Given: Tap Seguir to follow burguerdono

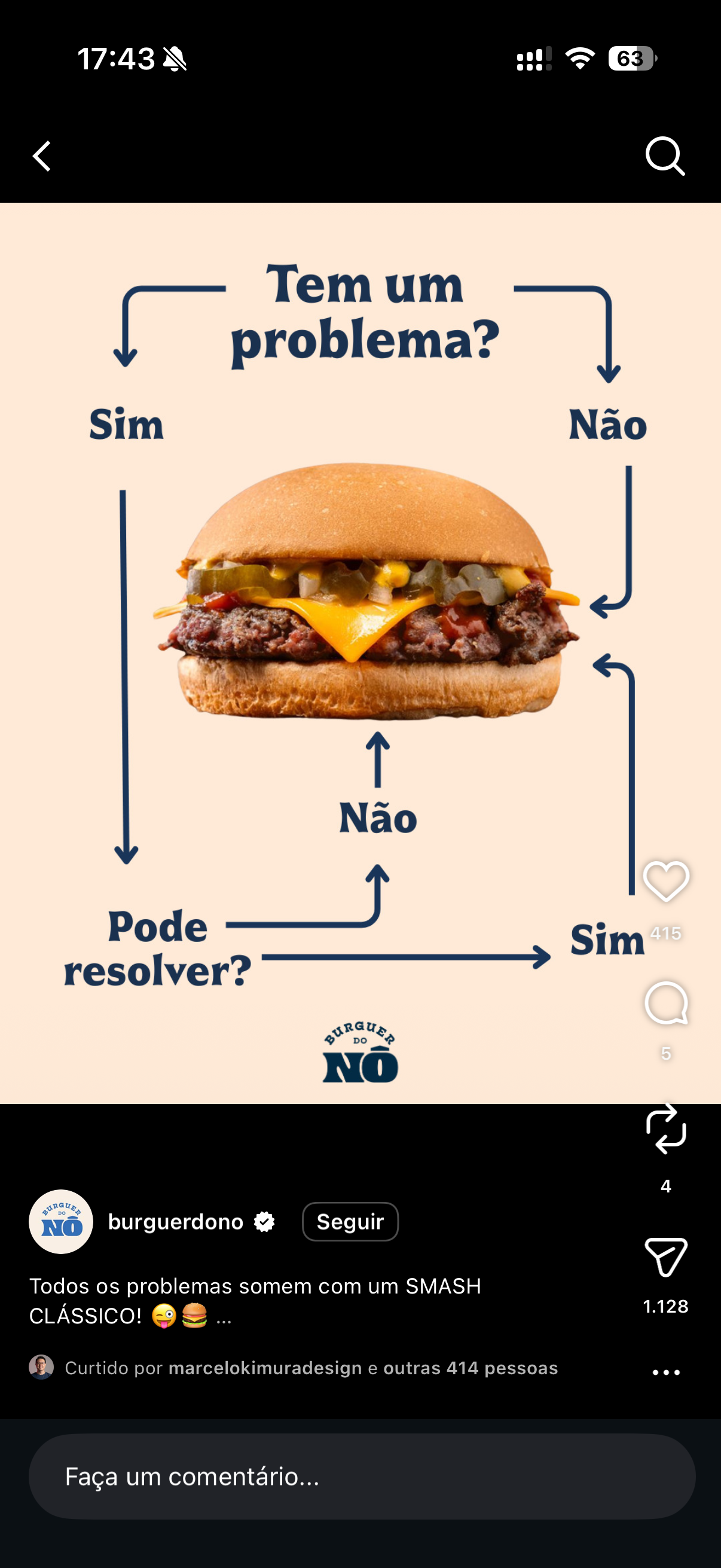Looking at the screenshot, I should [x=350, y=1222].
